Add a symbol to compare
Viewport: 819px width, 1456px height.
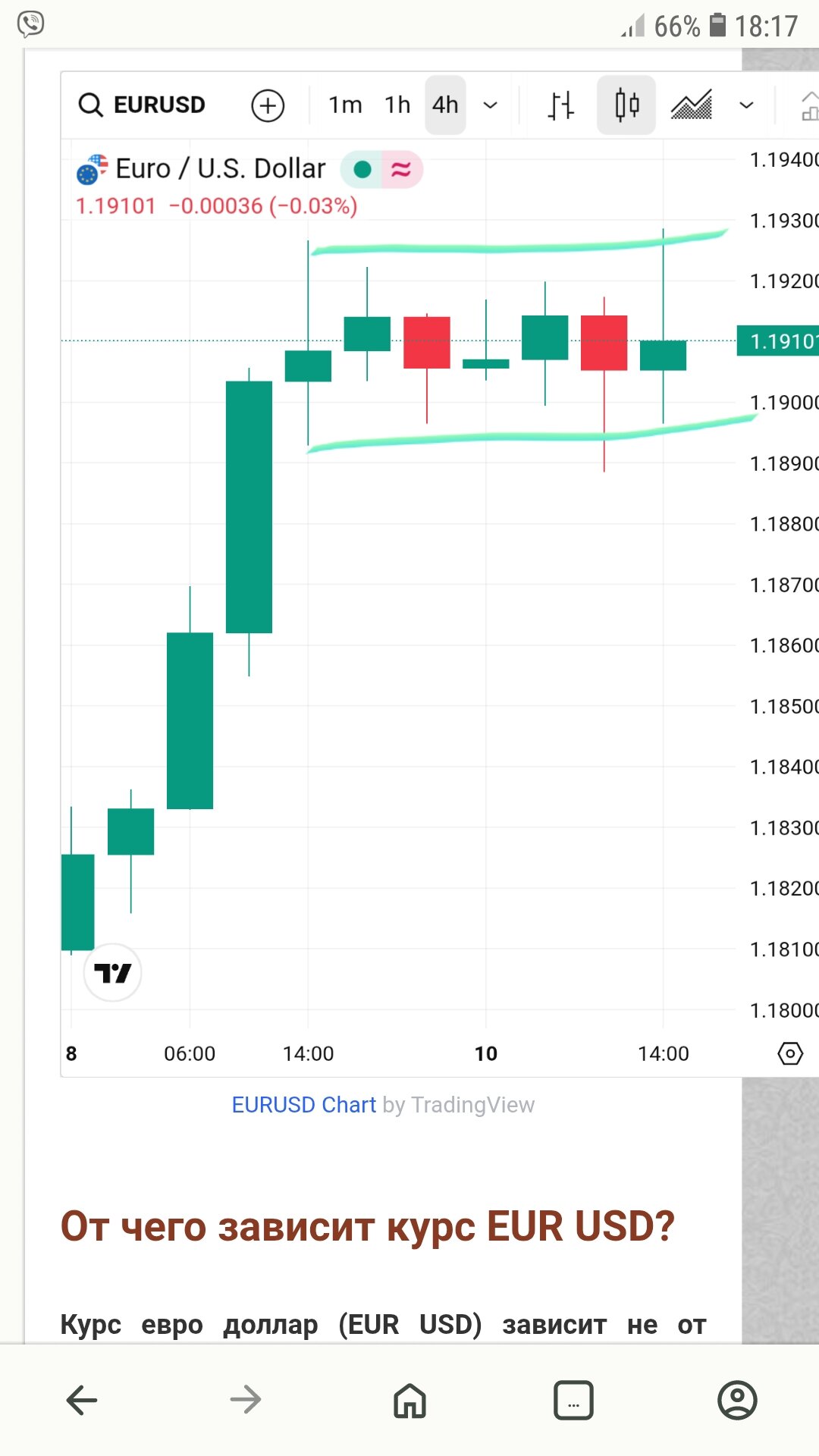(x=268, y=105)
